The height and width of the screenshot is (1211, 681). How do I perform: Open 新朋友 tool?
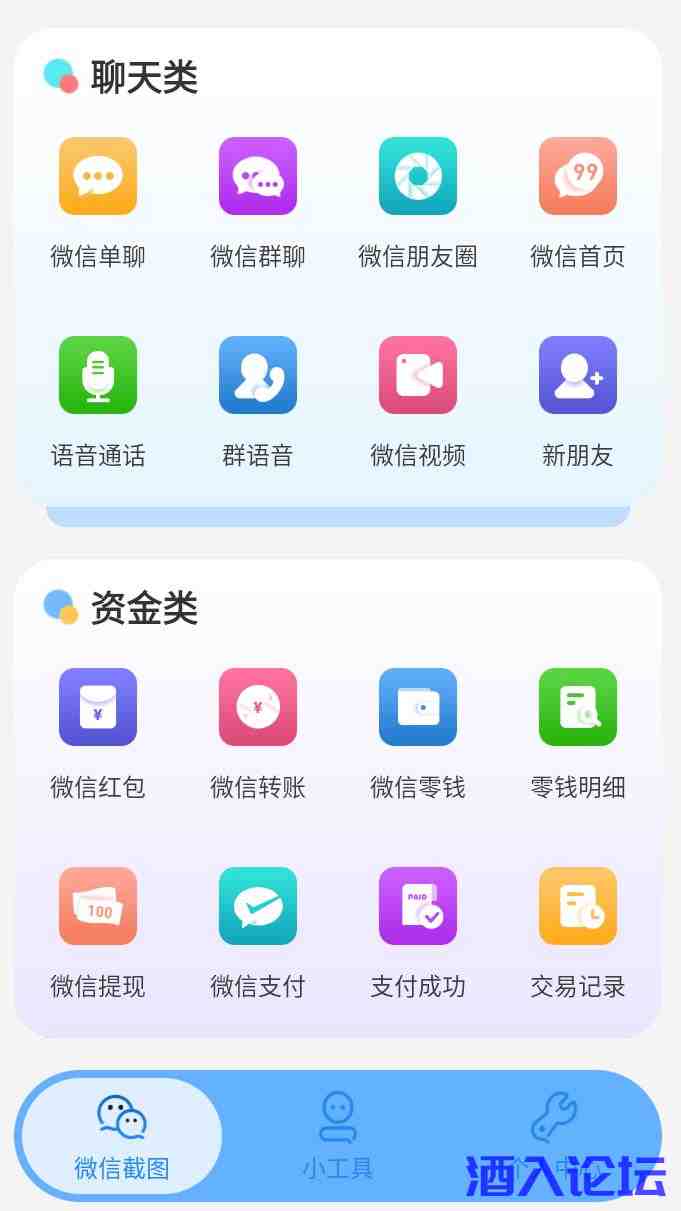(578, 376)
